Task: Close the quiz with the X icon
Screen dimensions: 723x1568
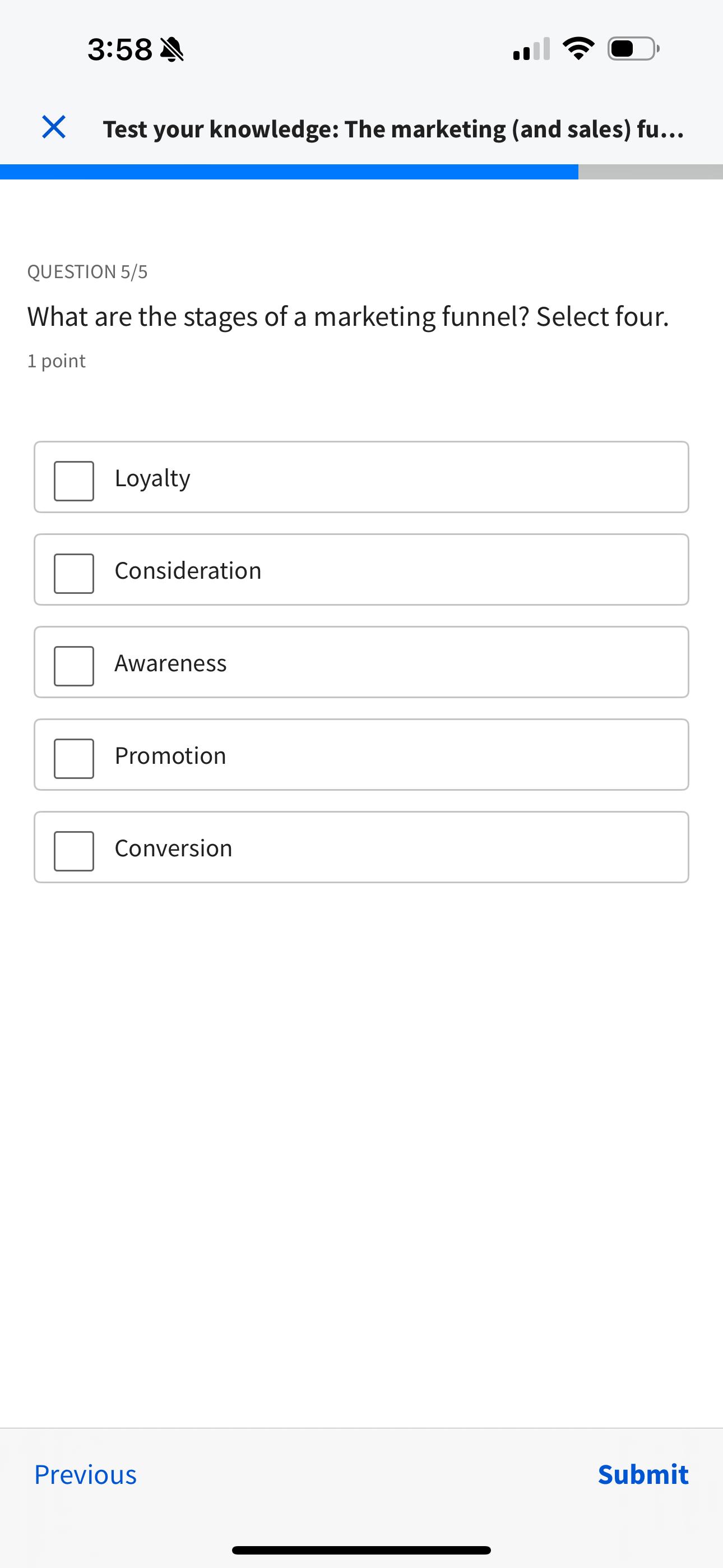Action: pos(54,127)
